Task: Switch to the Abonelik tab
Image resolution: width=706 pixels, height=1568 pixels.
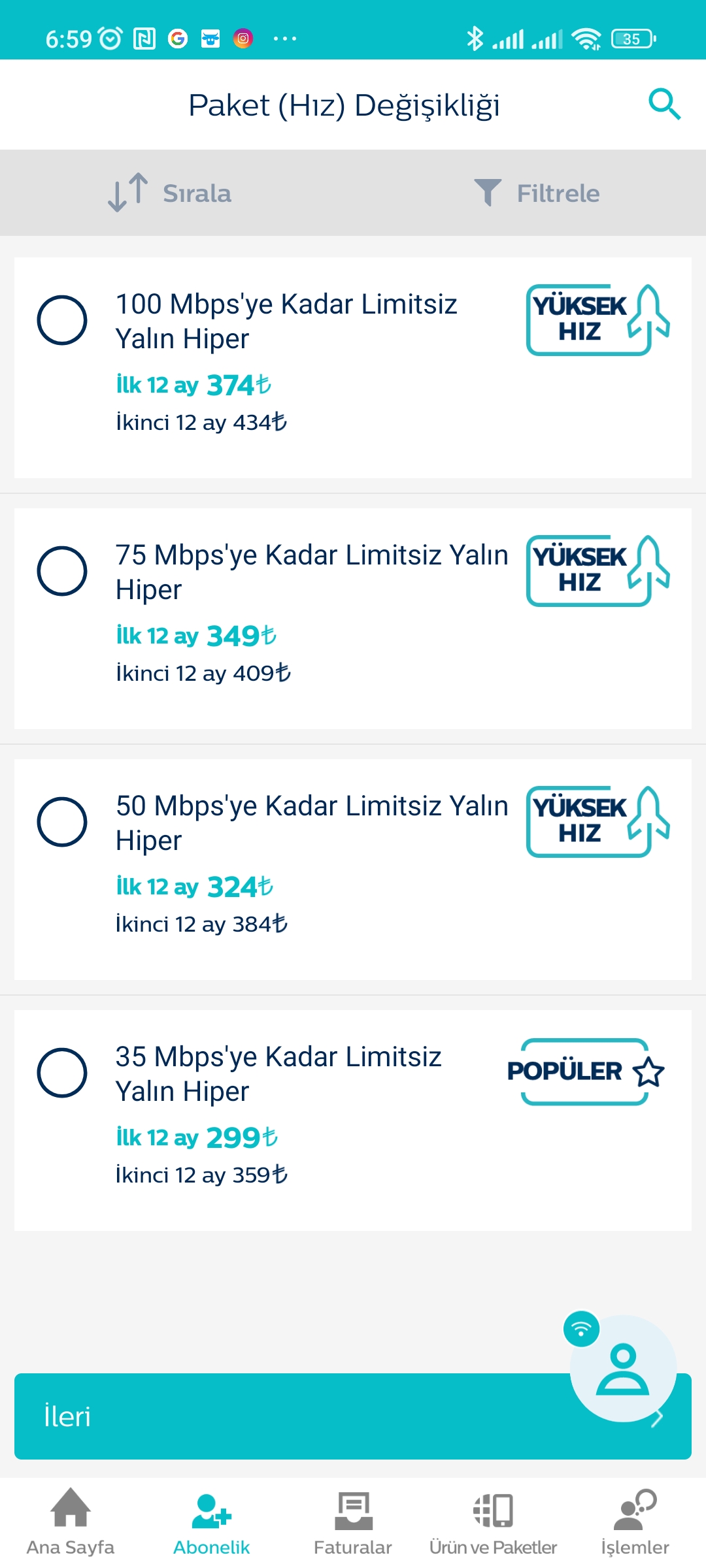Action: 212,1522
